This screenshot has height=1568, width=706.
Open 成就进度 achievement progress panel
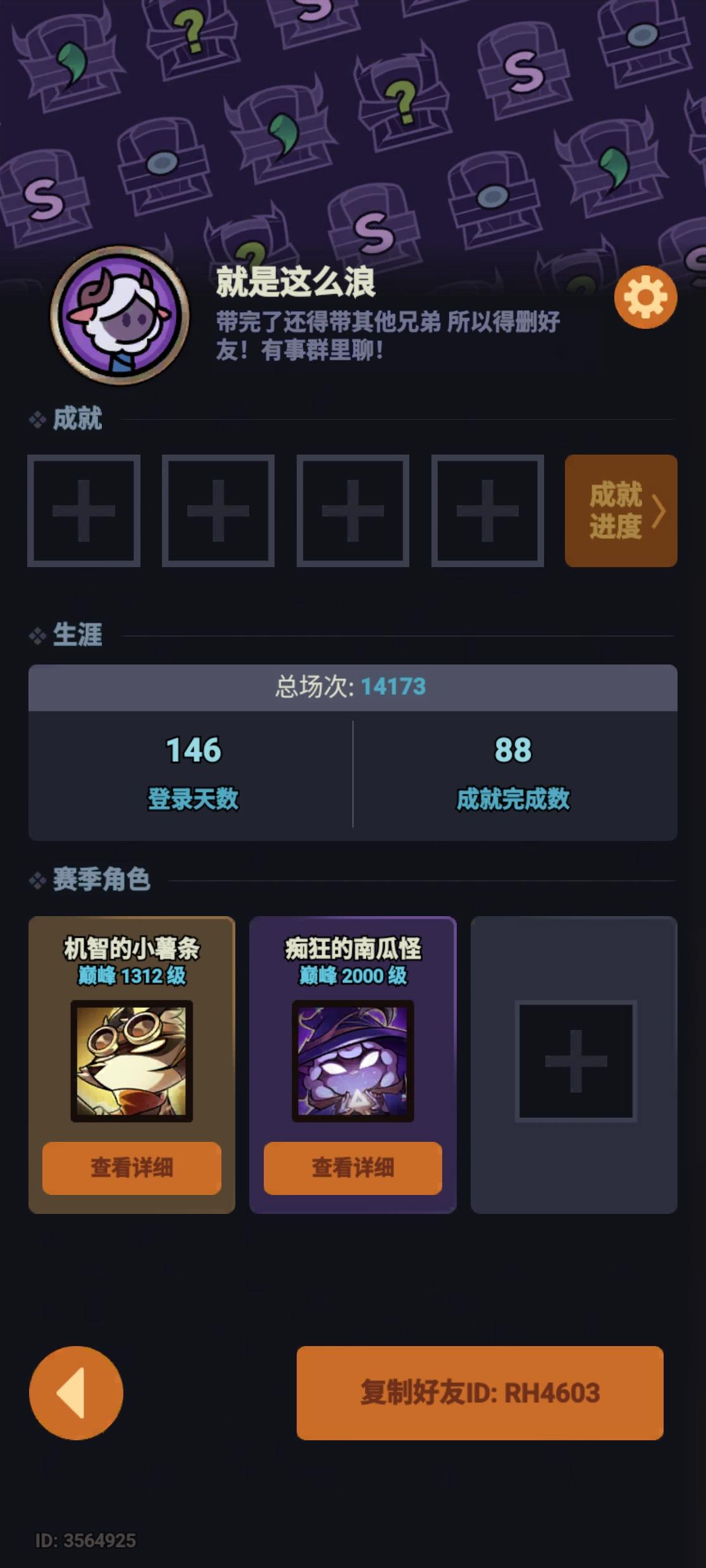coord(622,511)
